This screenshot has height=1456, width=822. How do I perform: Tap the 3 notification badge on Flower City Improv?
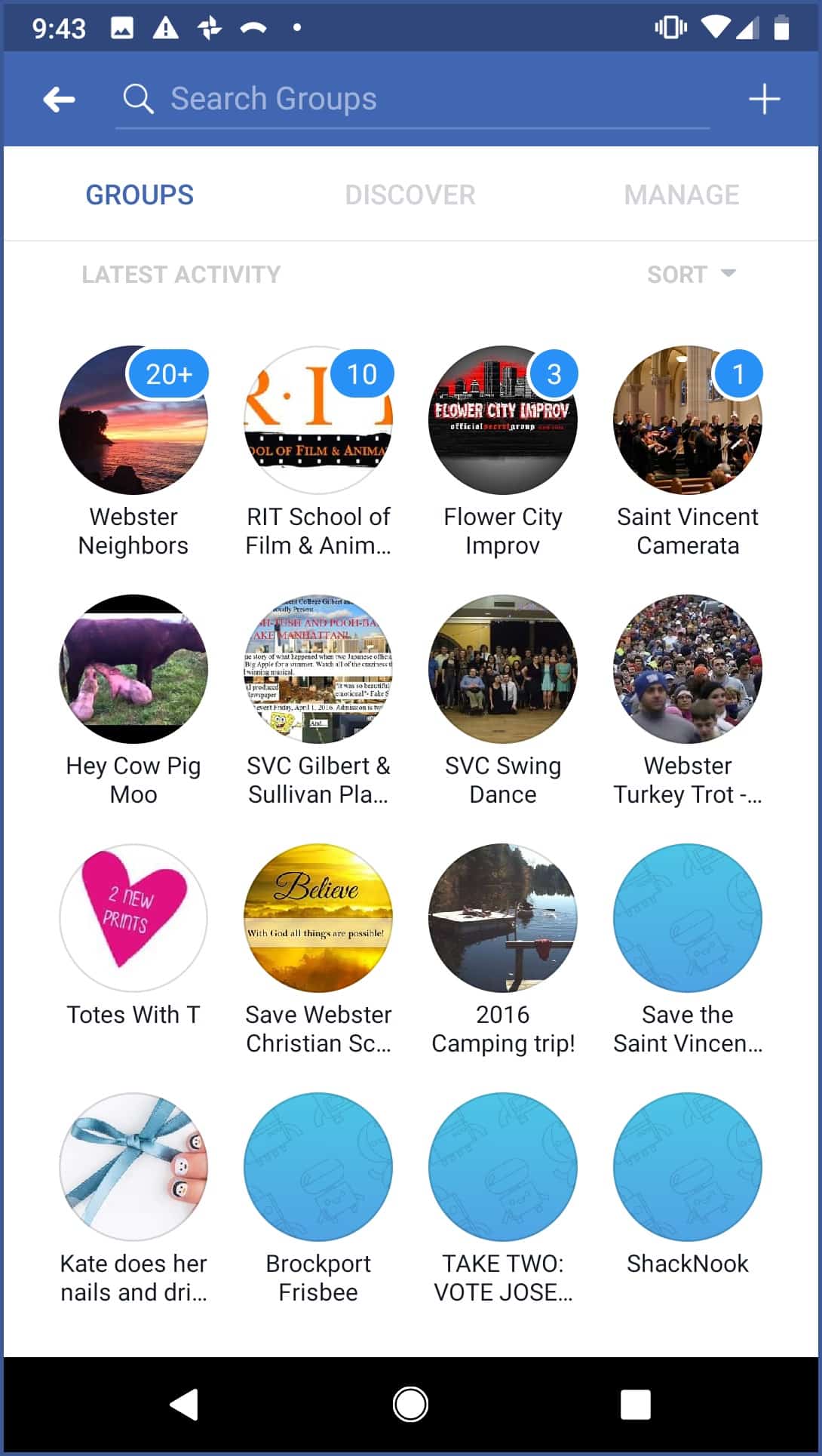point(555,373)
